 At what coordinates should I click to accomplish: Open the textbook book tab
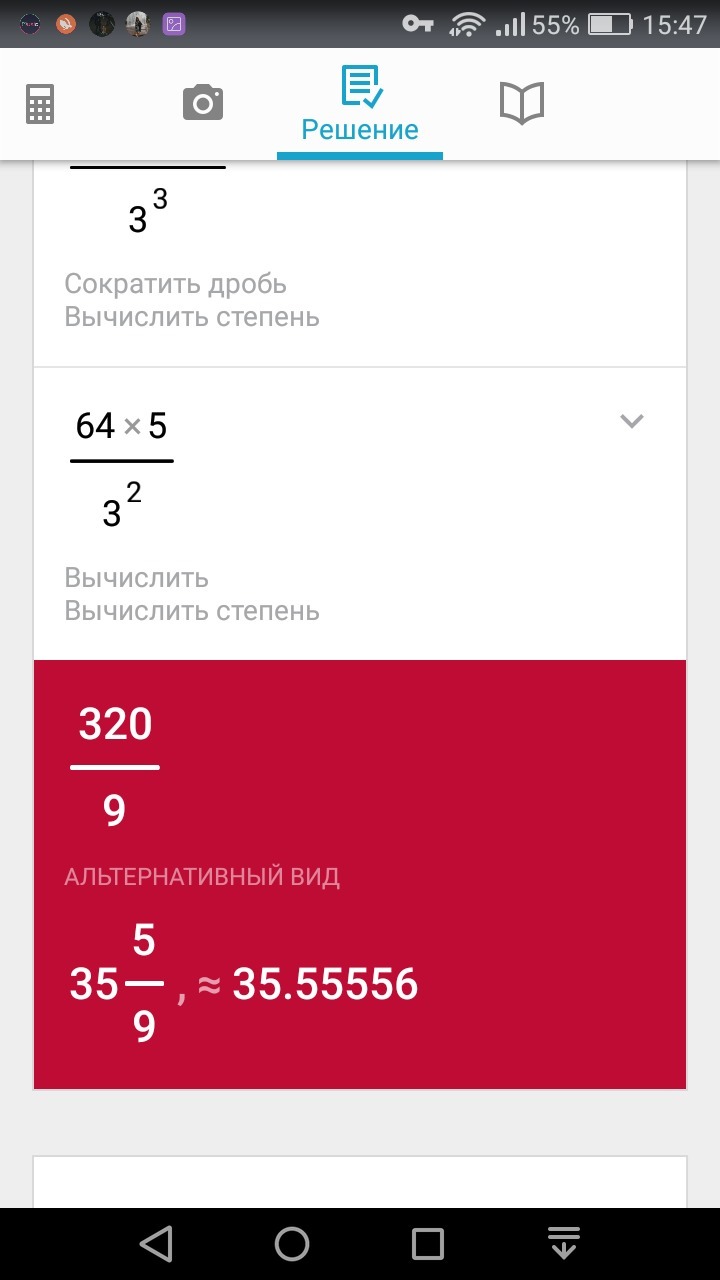click(521, 103)
